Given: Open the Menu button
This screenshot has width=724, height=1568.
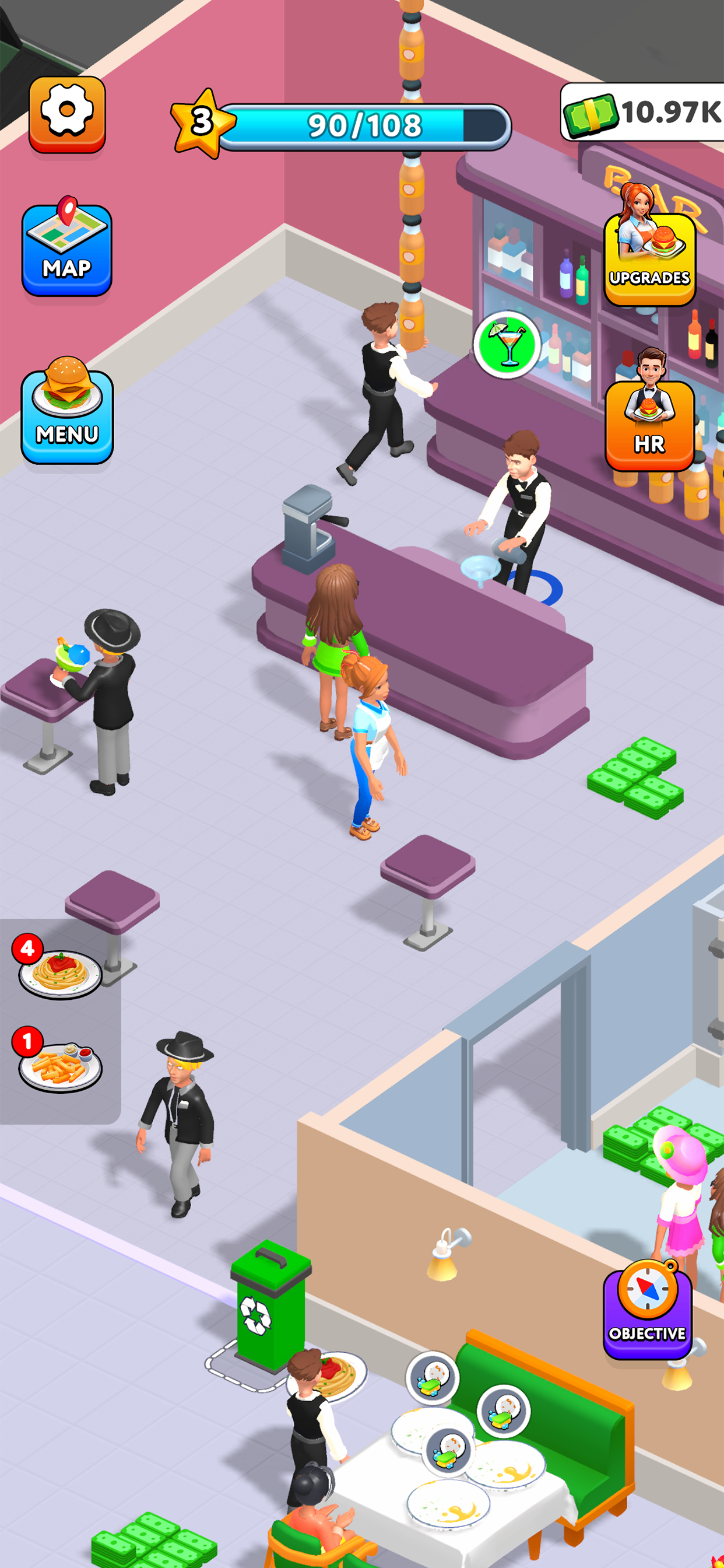Looking at the screenshot, I should coord(67,411).
